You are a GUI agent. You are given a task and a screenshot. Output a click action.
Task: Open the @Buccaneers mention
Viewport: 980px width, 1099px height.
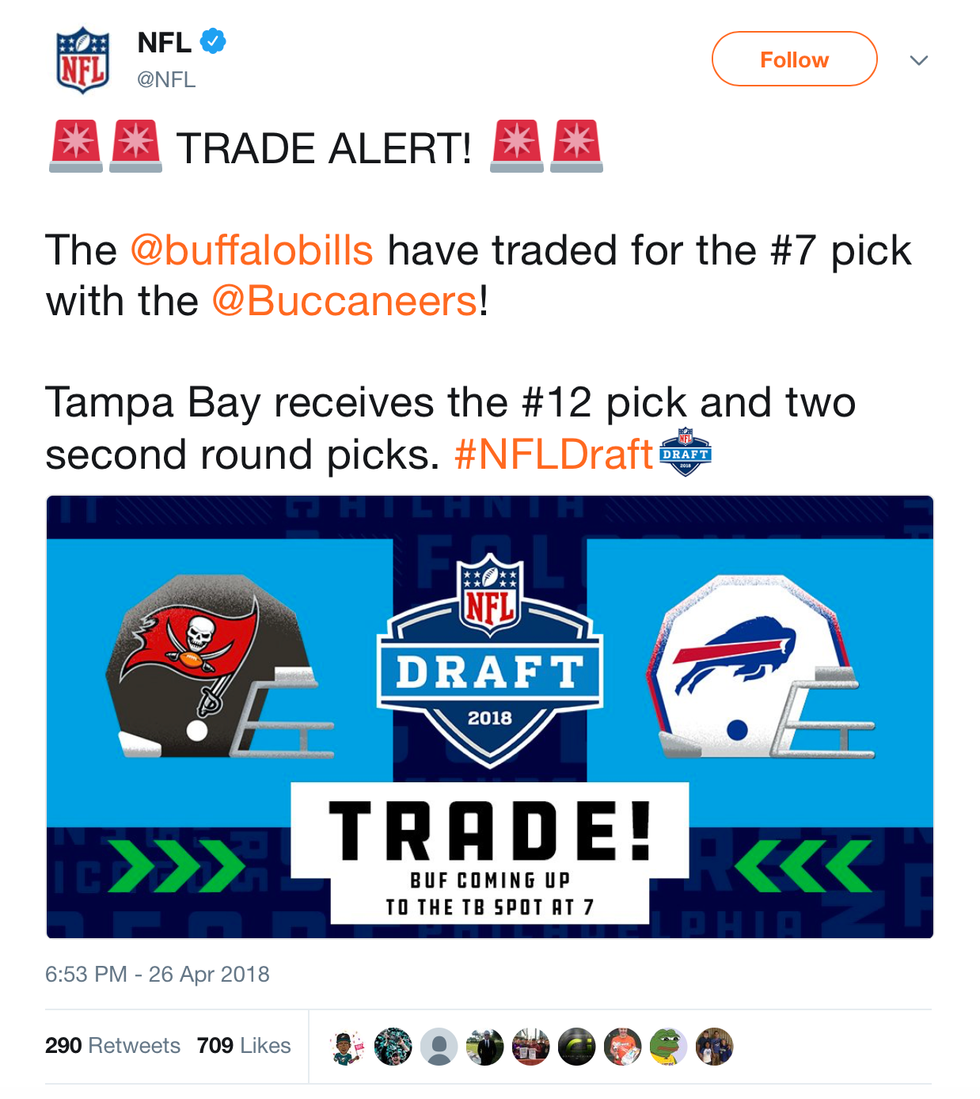tap(344, 301)
